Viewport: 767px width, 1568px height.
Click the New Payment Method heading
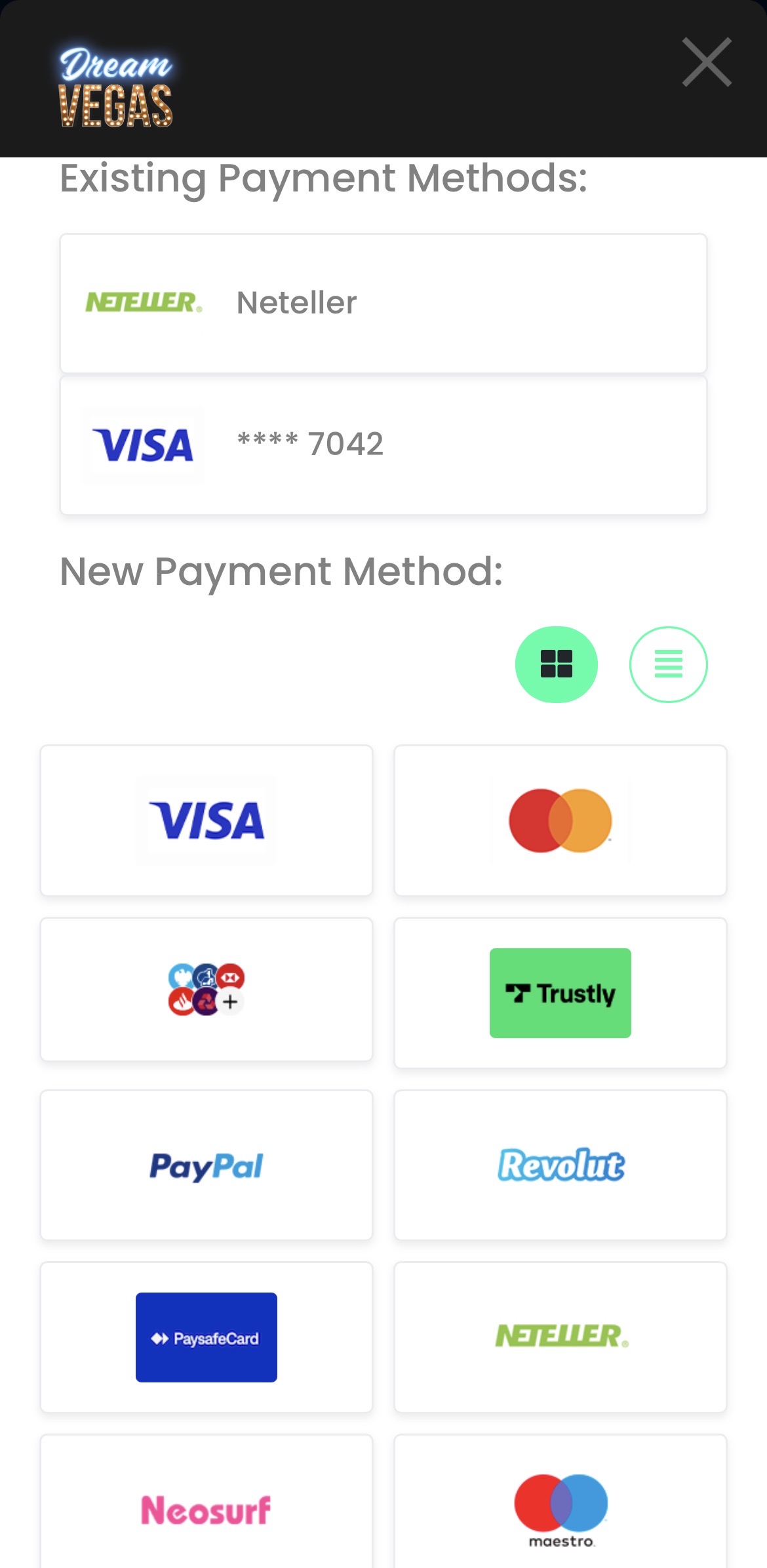[x=282, y=571]
